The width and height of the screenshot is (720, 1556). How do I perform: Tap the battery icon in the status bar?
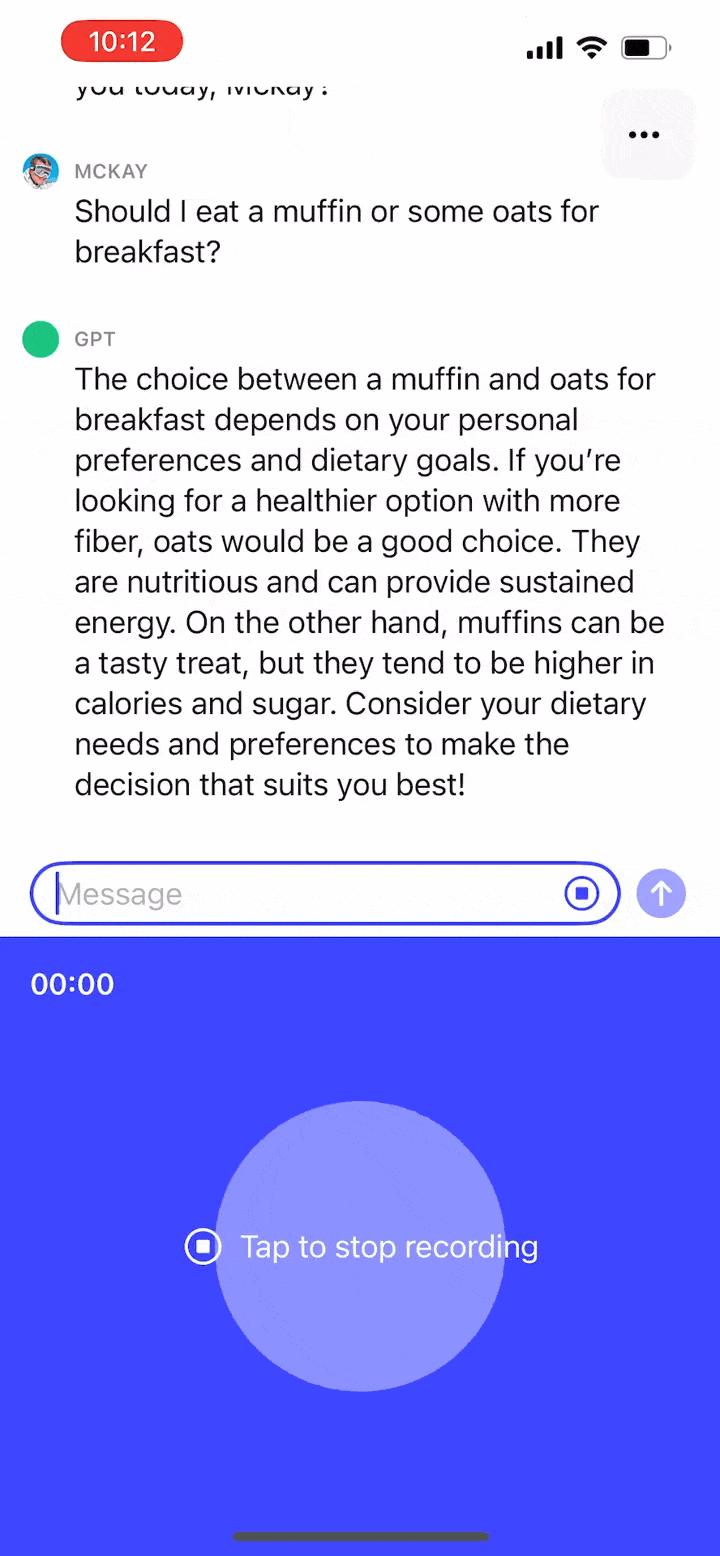(x=646, y=46)
